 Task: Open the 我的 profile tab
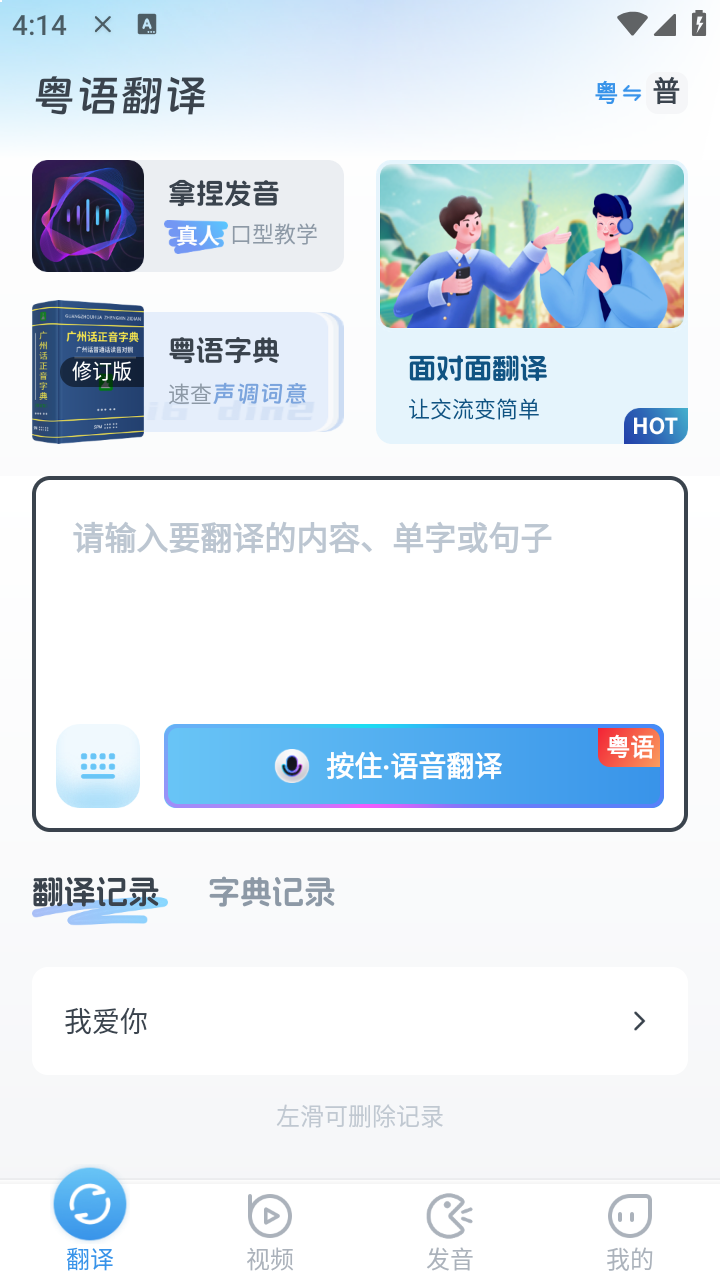(x=630, y=1230)
